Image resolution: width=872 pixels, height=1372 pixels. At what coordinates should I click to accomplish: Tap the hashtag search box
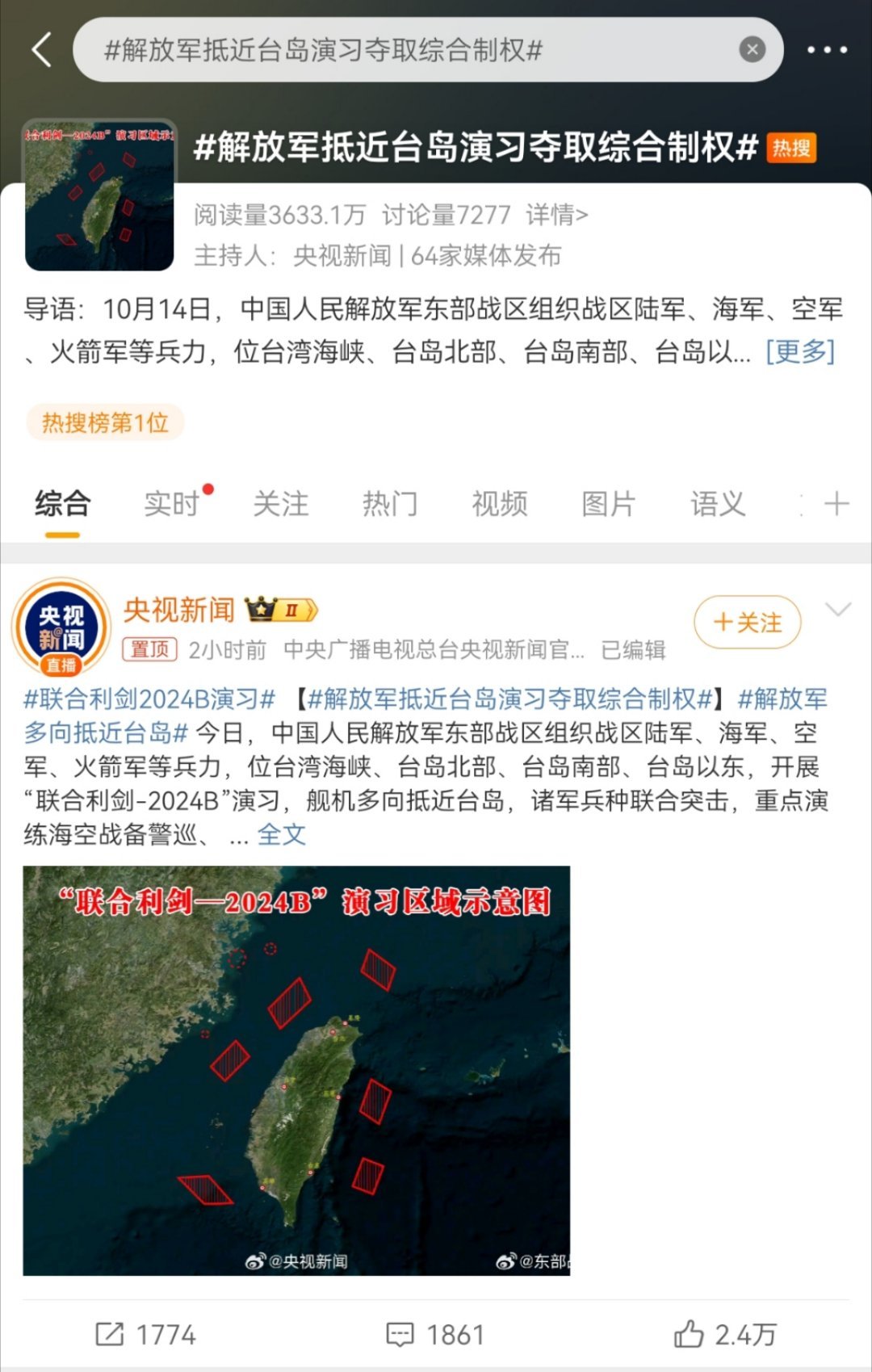[404, 50]
